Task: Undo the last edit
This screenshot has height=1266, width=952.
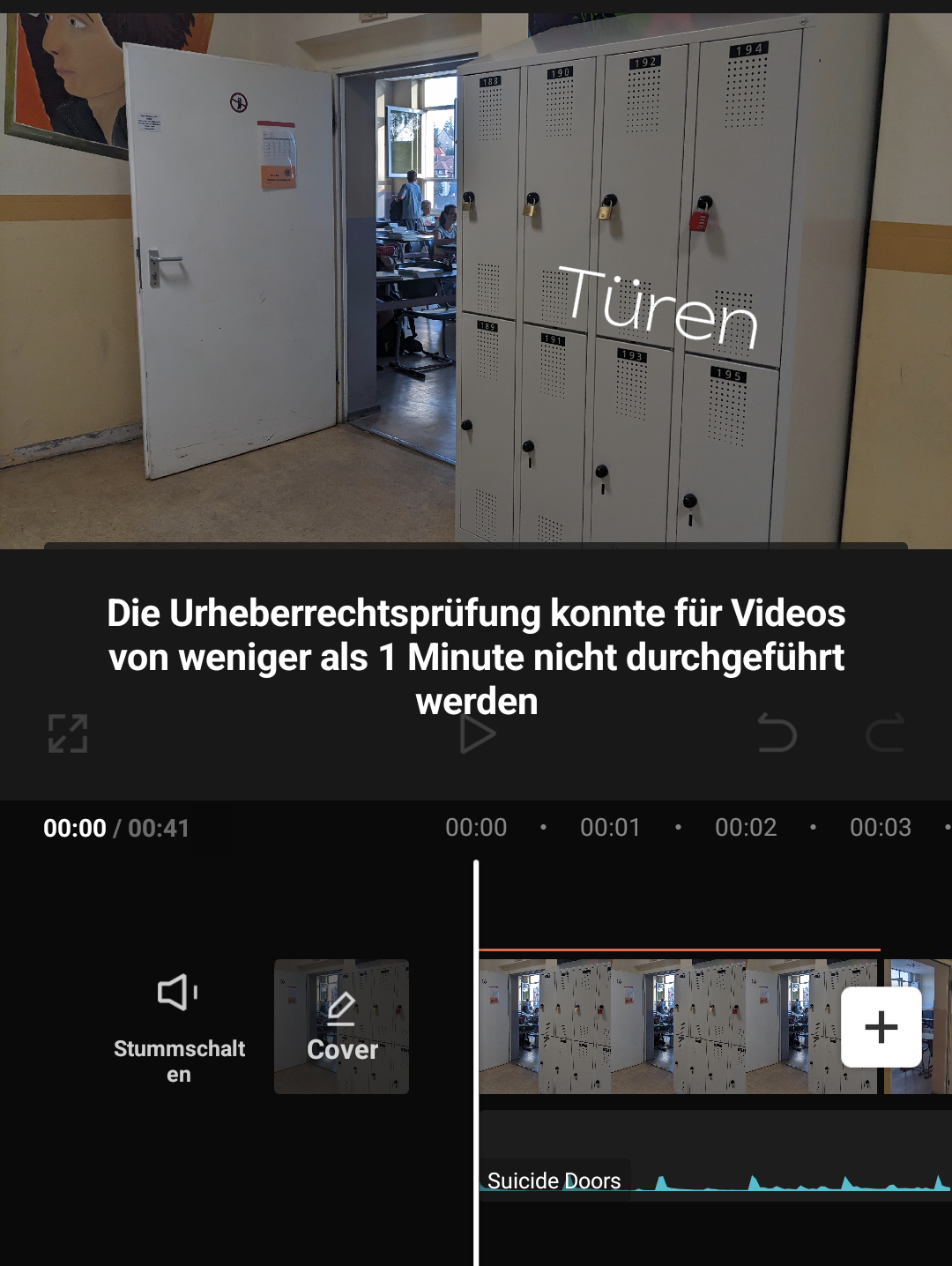Action: tap(777, 734)
